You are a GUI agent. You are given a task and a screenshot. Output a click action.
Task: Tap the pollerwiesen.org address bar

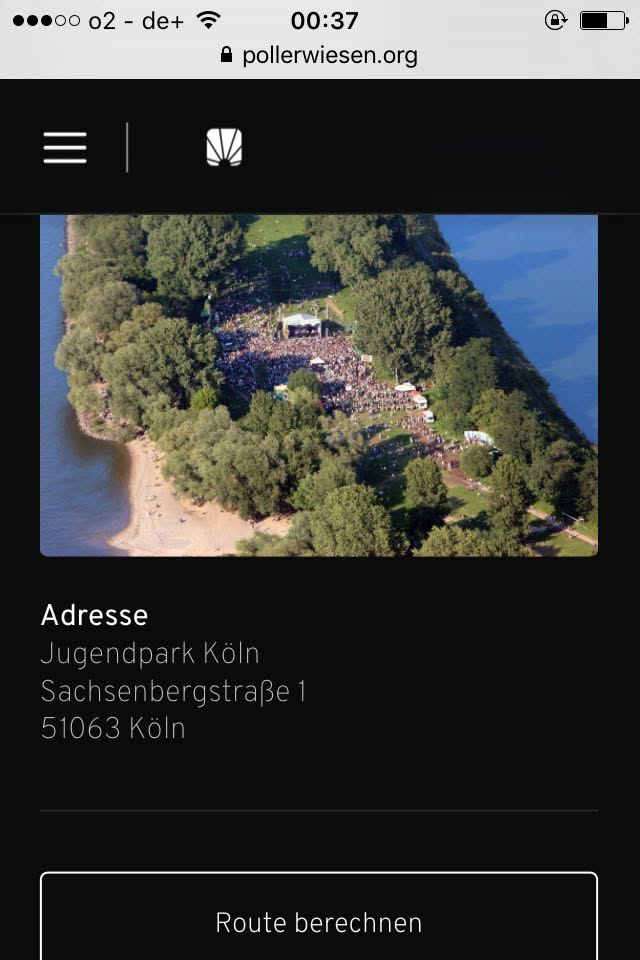click(x=320, y=56)
